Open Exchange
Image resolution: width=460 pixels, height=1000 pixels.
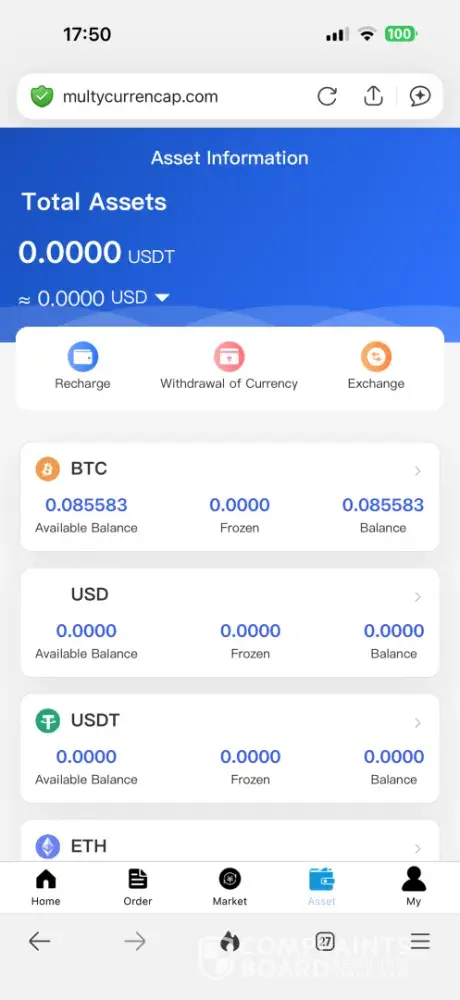[376, 366]
